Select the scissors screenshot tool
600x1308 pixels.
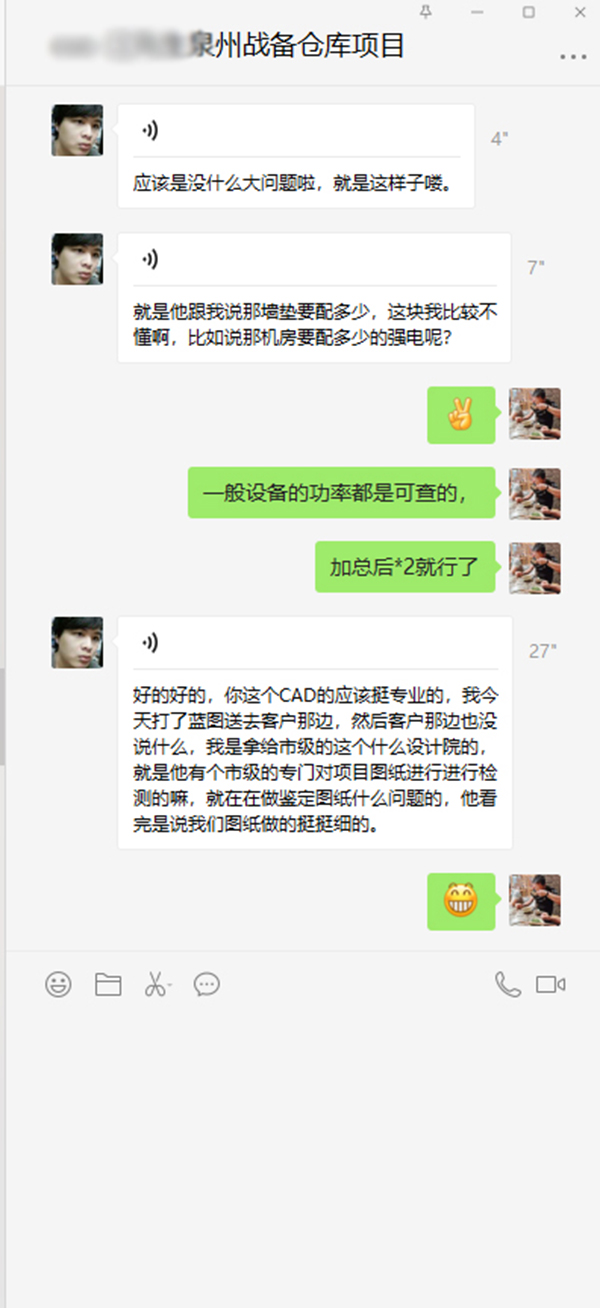coord(157,984)
